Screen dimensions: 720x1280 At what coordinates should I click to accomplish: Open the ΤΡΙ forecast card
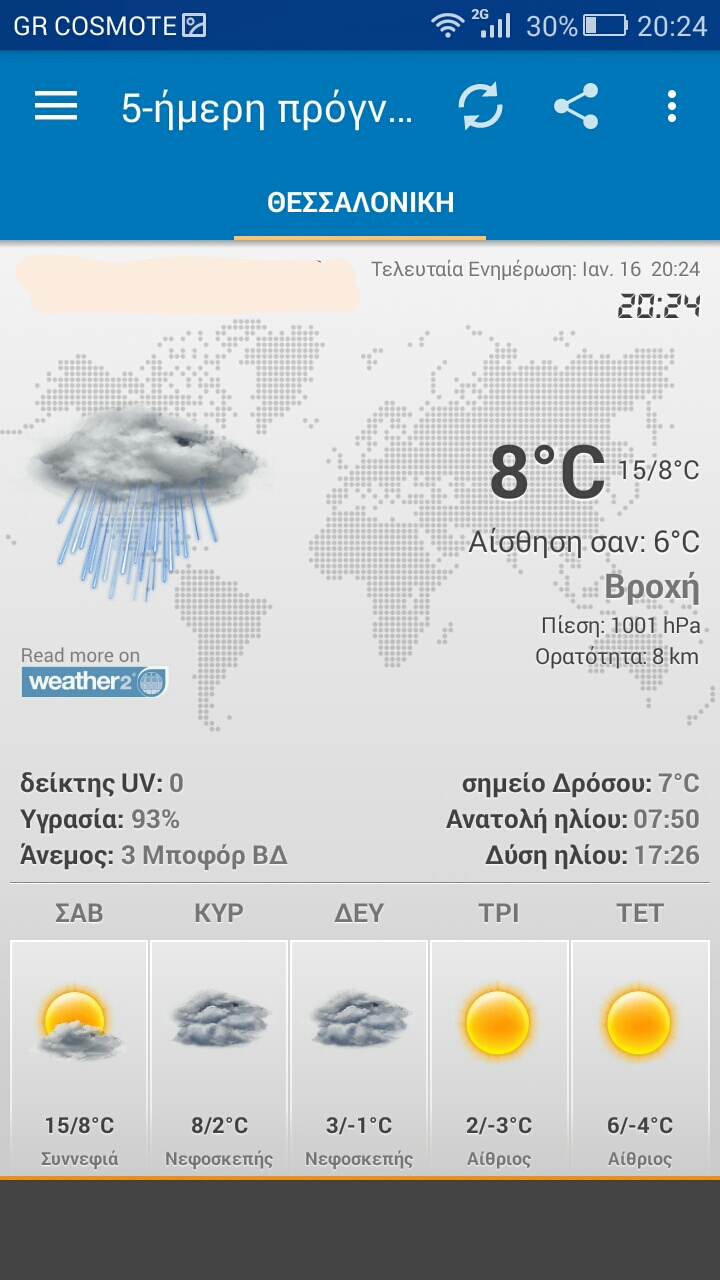pos(499,1057)
